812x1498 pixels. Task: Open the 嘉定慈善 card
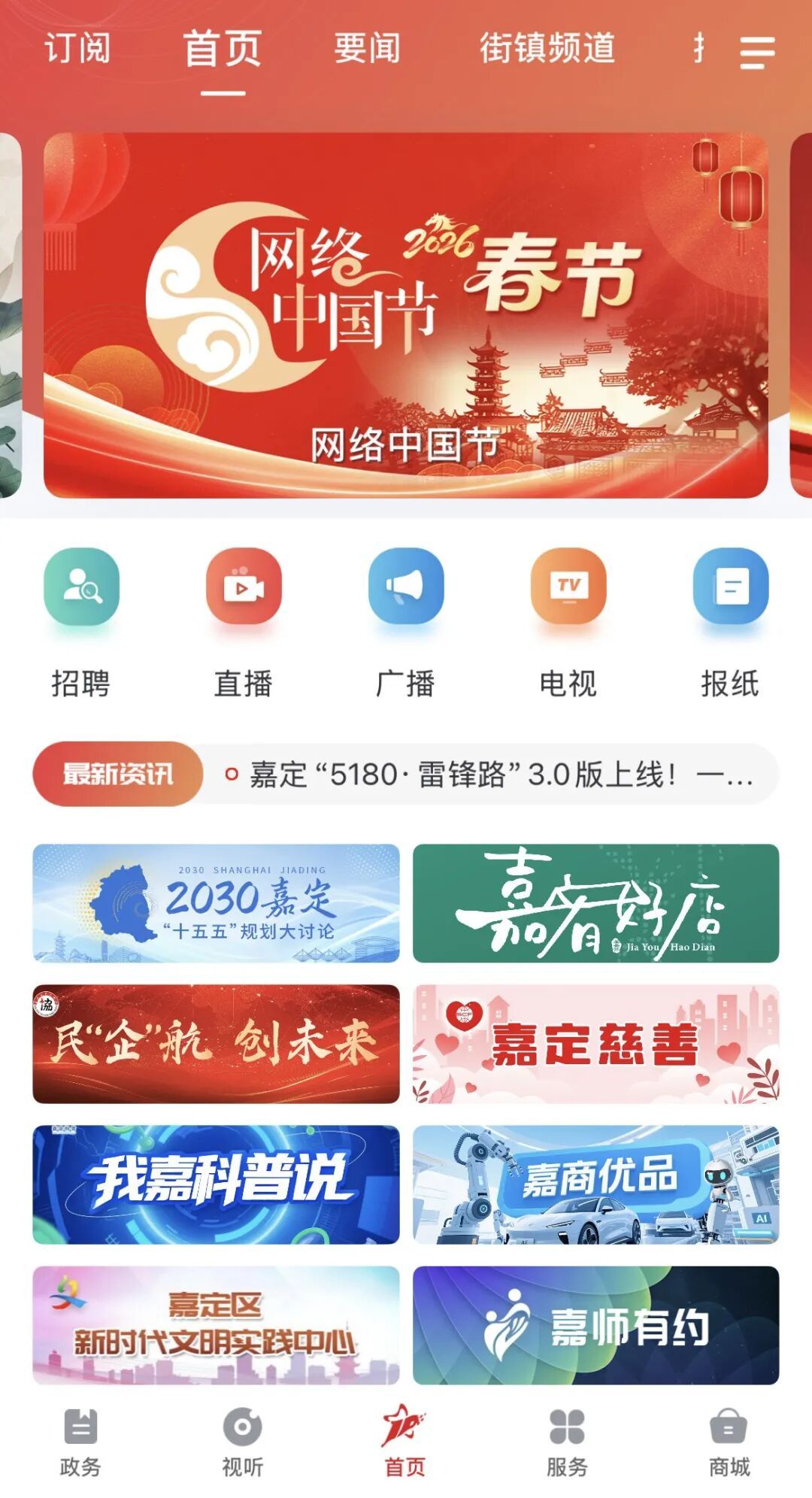tap(595, 1044)
